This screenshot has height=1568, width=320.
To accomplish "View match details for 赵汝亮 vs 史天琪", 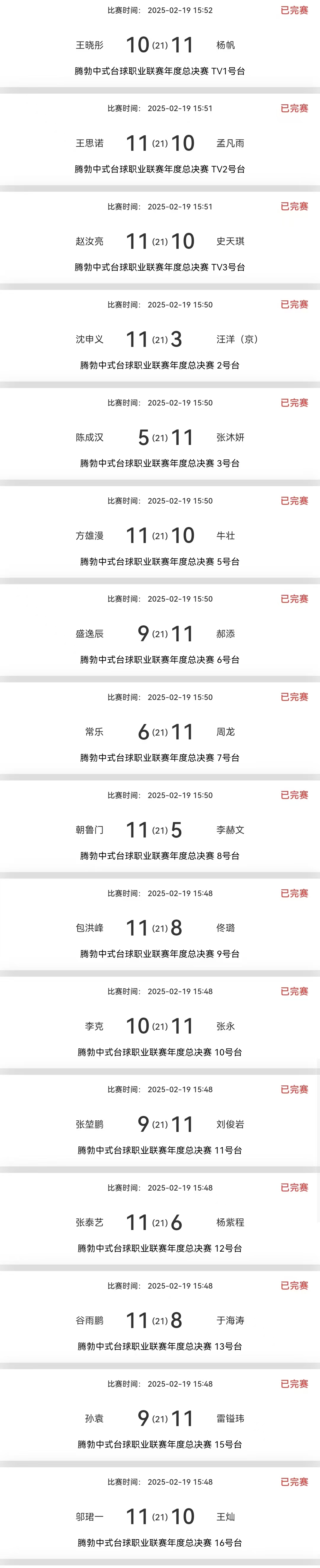I will coord(159,241).
